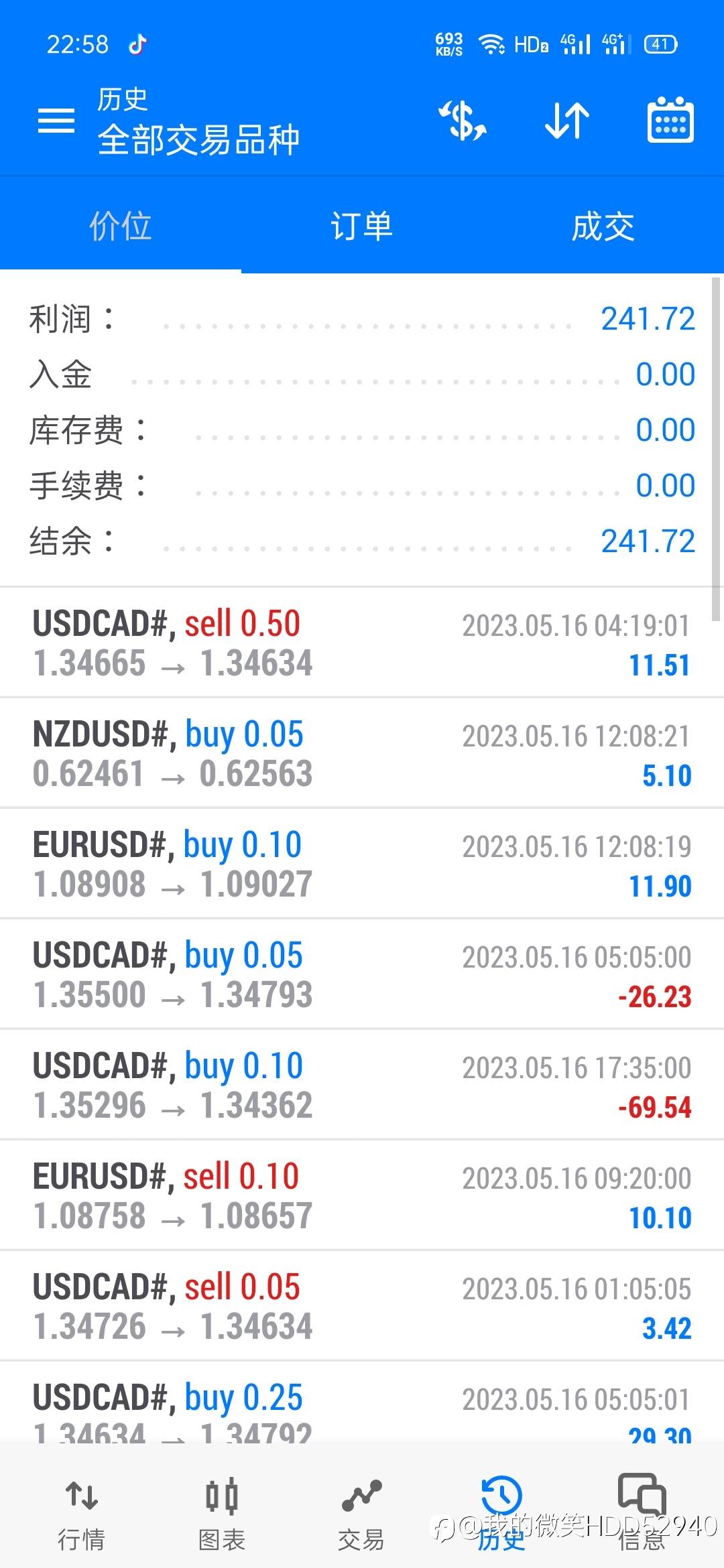Image resolution: width=724 pixels, height=1568 pixels.
Task: Open the NZDUSD# buy 0.05 trade
Action: [362, 753]
